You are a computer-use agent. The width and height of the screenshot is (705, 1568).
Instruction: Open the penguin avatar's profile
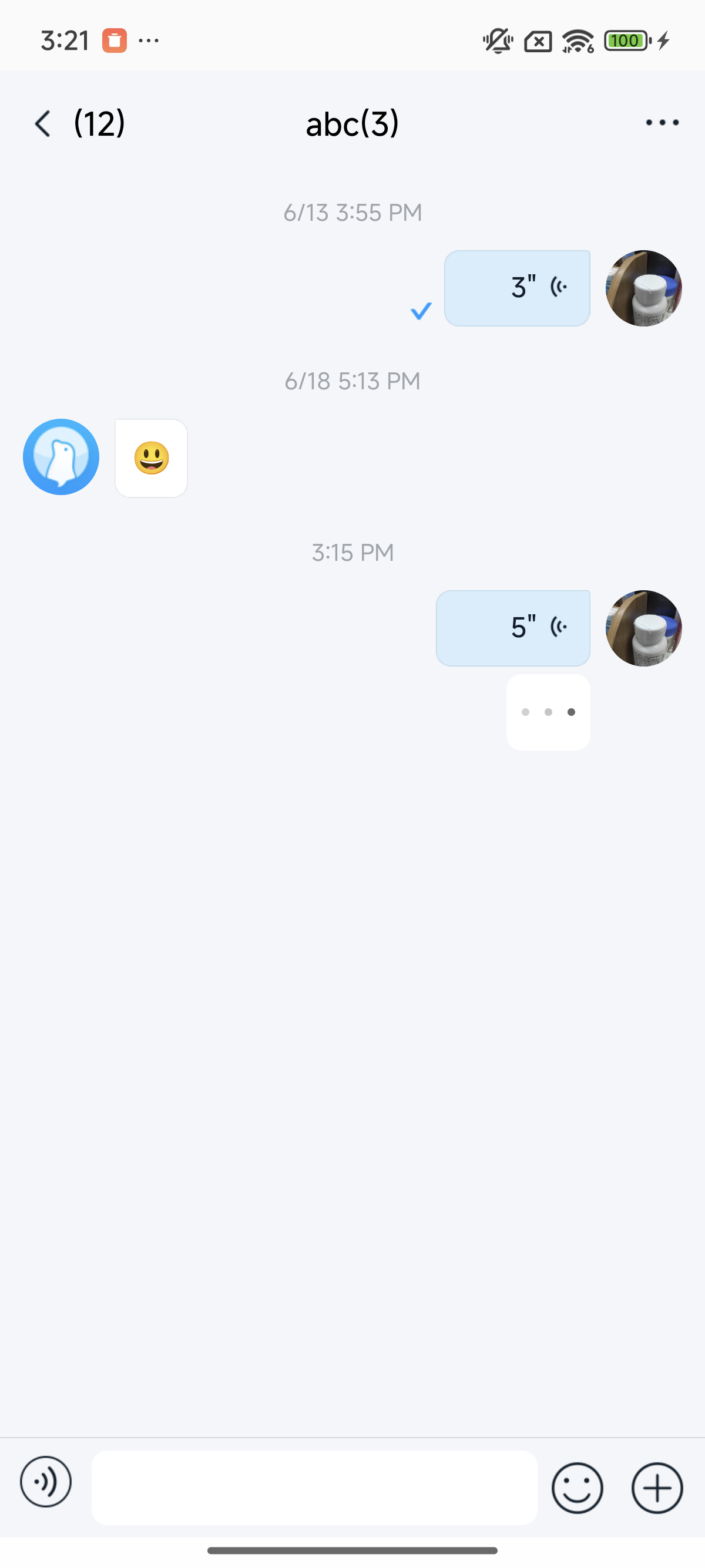61,456
